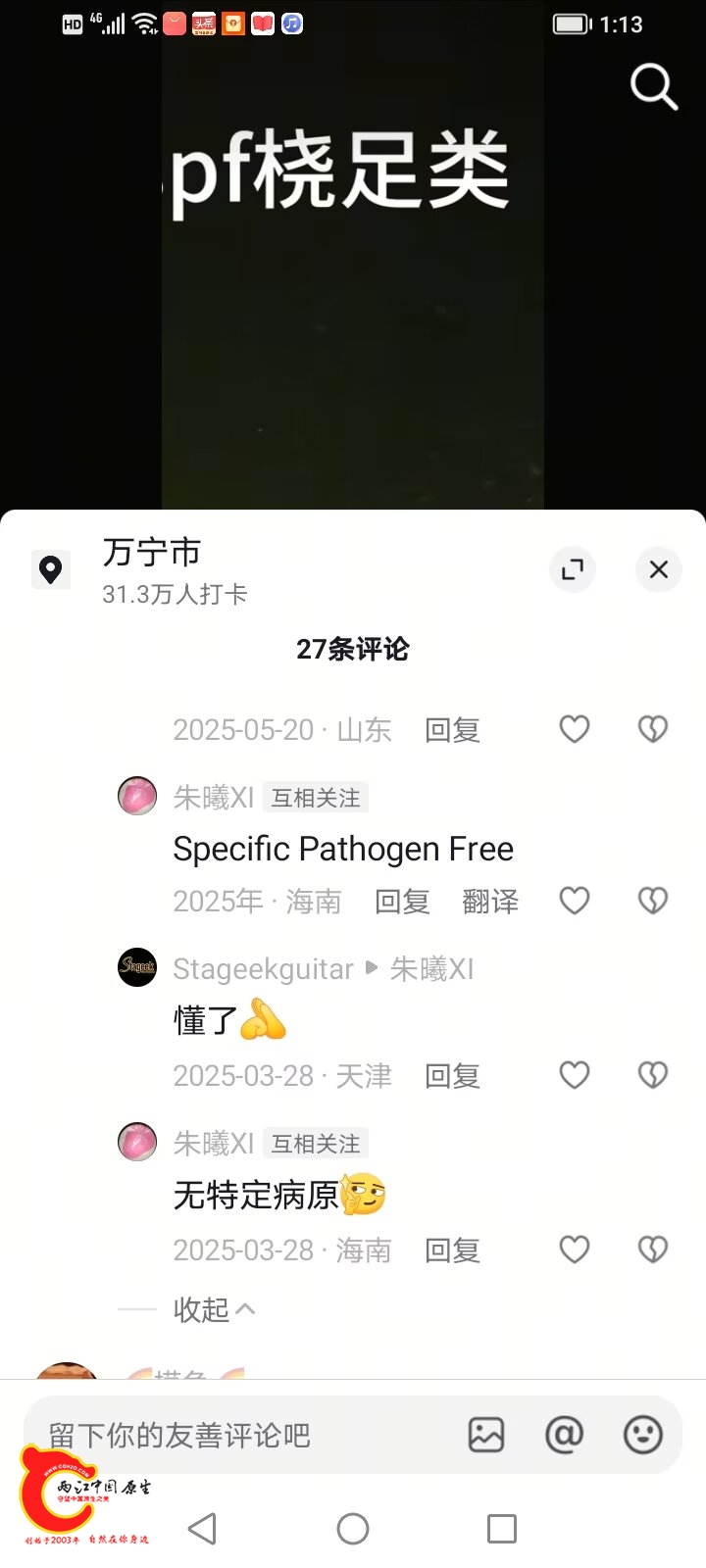This screenshot has height=1568, width=706.
Task: Reply to the "Specific Pathogen Free" comment
Action: [x=402, y=902]
